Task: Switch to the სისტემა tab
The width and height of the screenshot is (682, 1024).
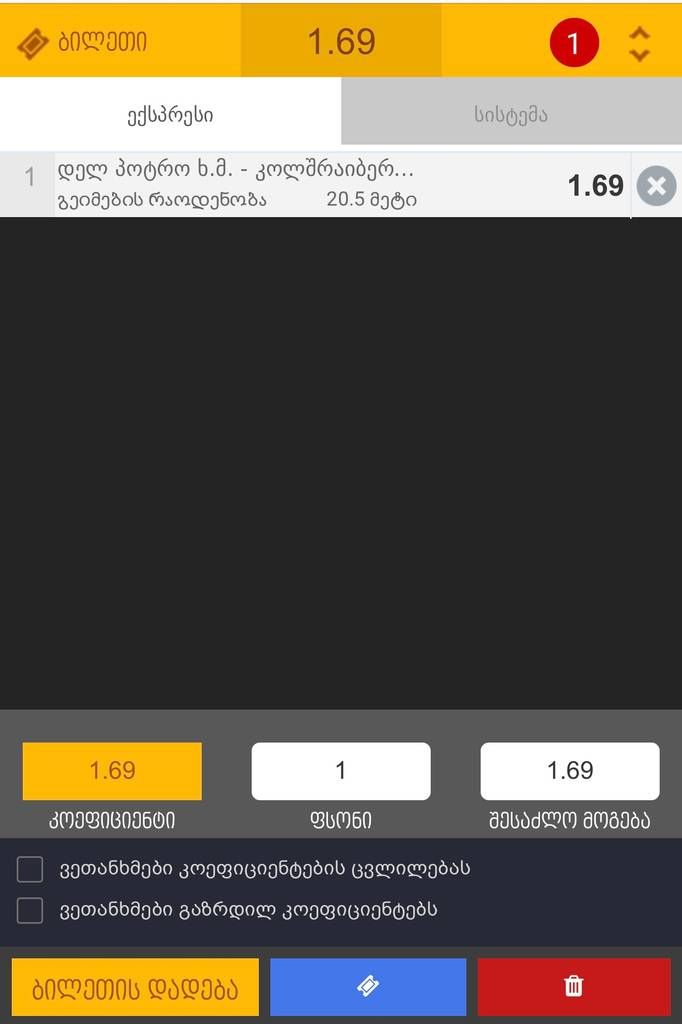Action: [511, 114]
